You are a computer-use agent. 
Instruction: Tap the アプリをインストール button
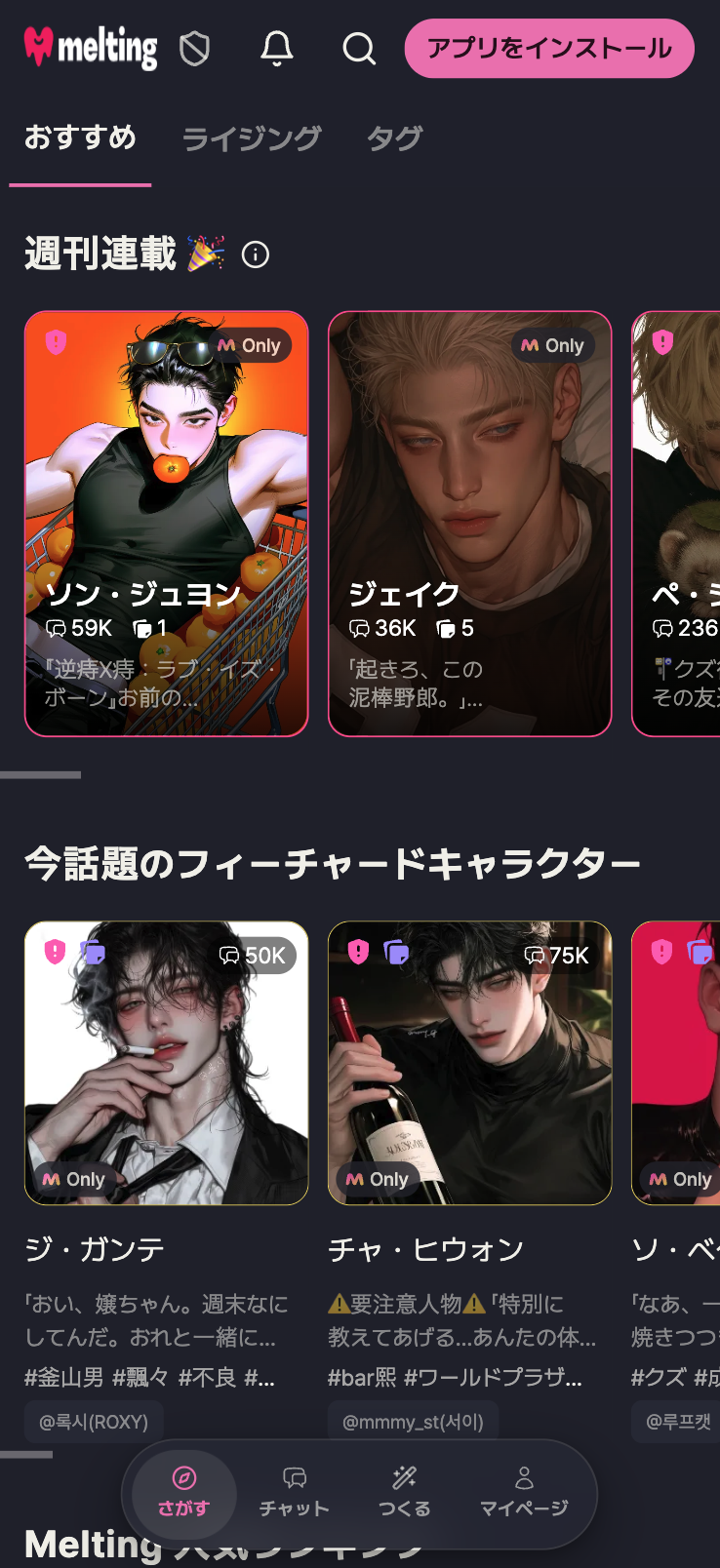coord(549,48)
